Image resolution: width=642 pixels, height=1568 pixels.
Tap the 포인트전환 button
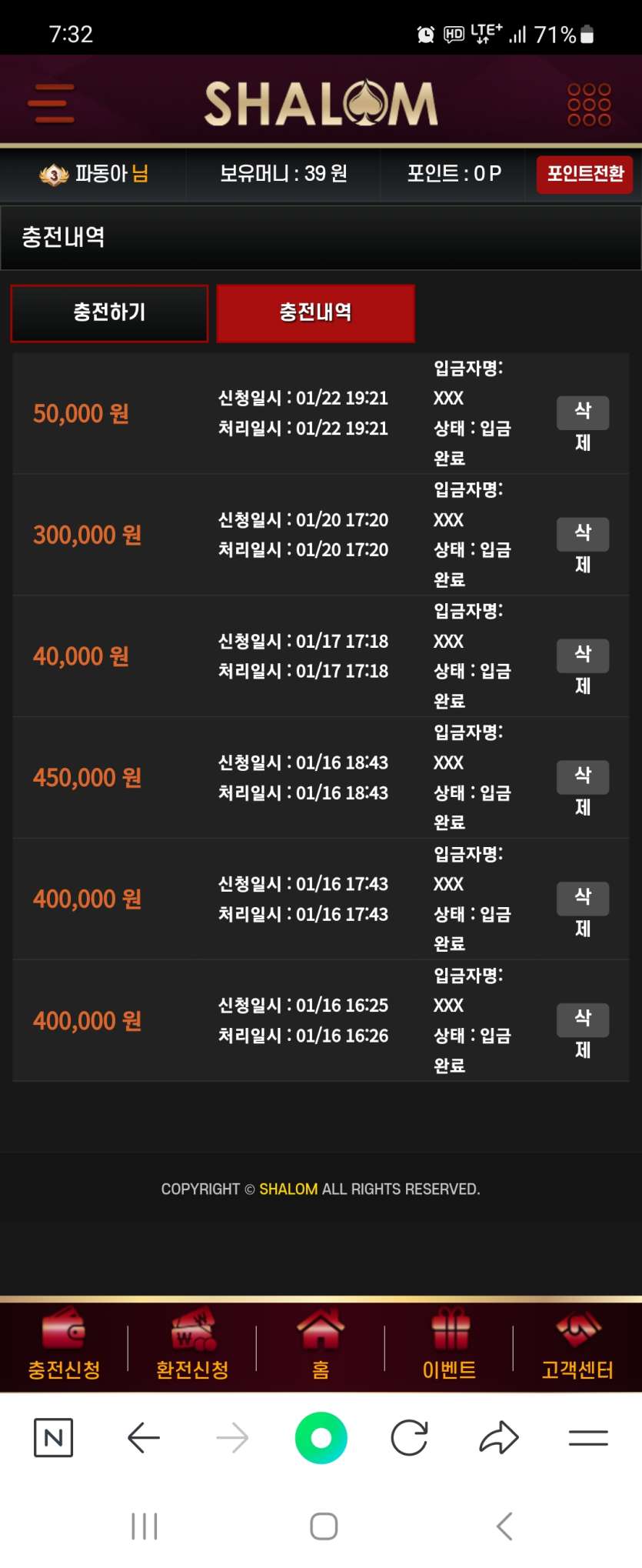click(584, 174)
